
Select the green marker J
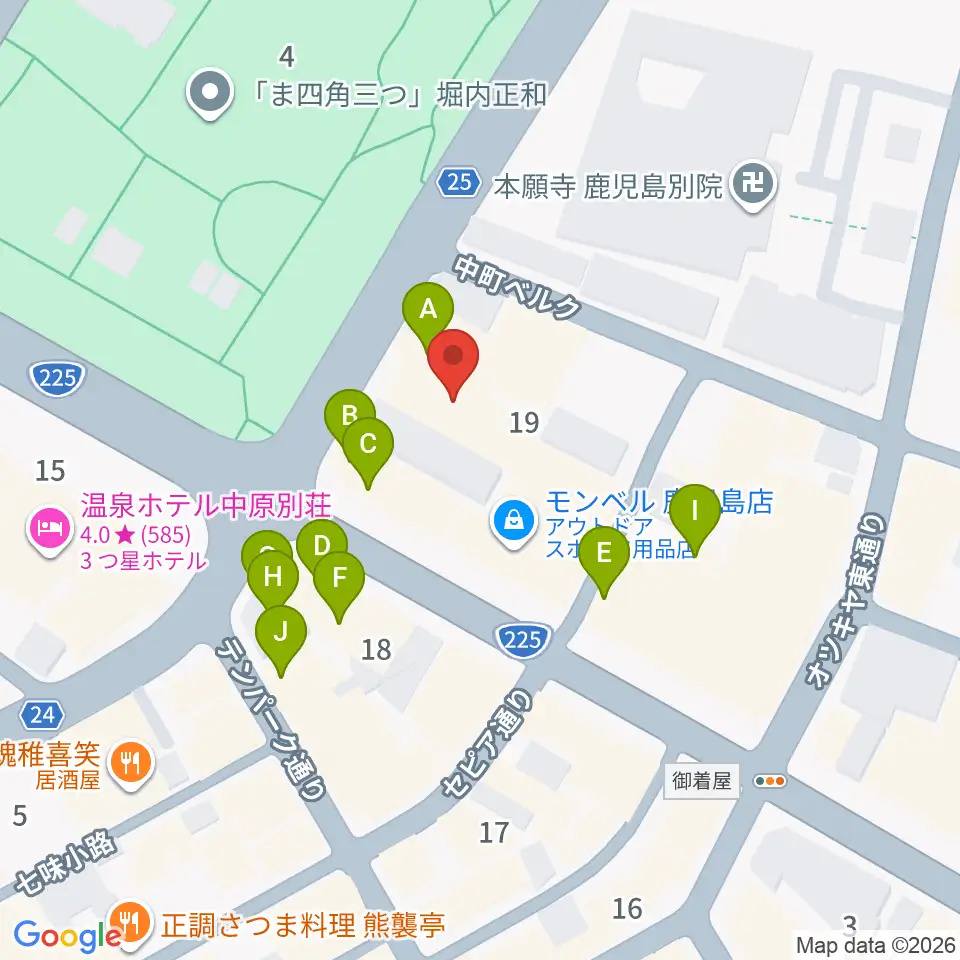tap(281, 632)
